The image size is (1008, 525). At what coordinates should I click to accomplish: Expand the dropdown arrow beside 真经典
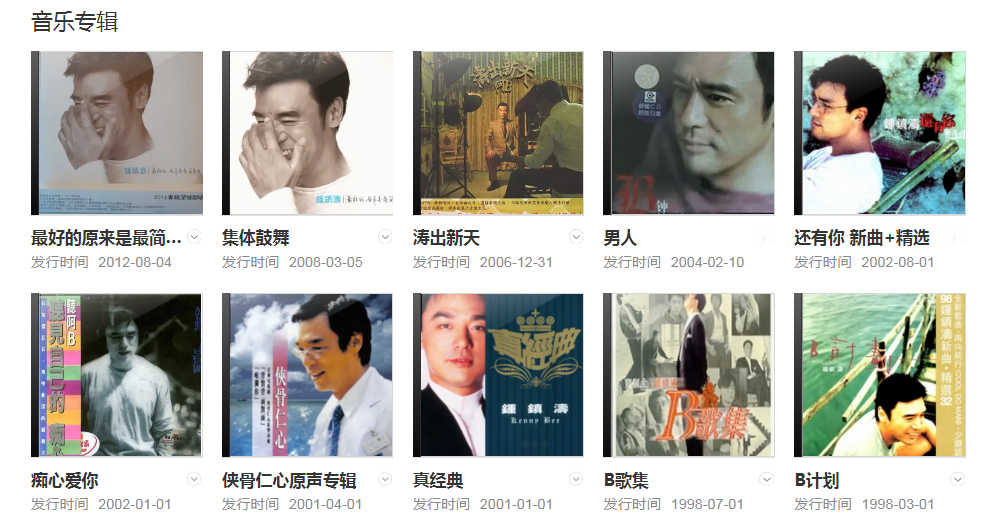click(576, 479)
